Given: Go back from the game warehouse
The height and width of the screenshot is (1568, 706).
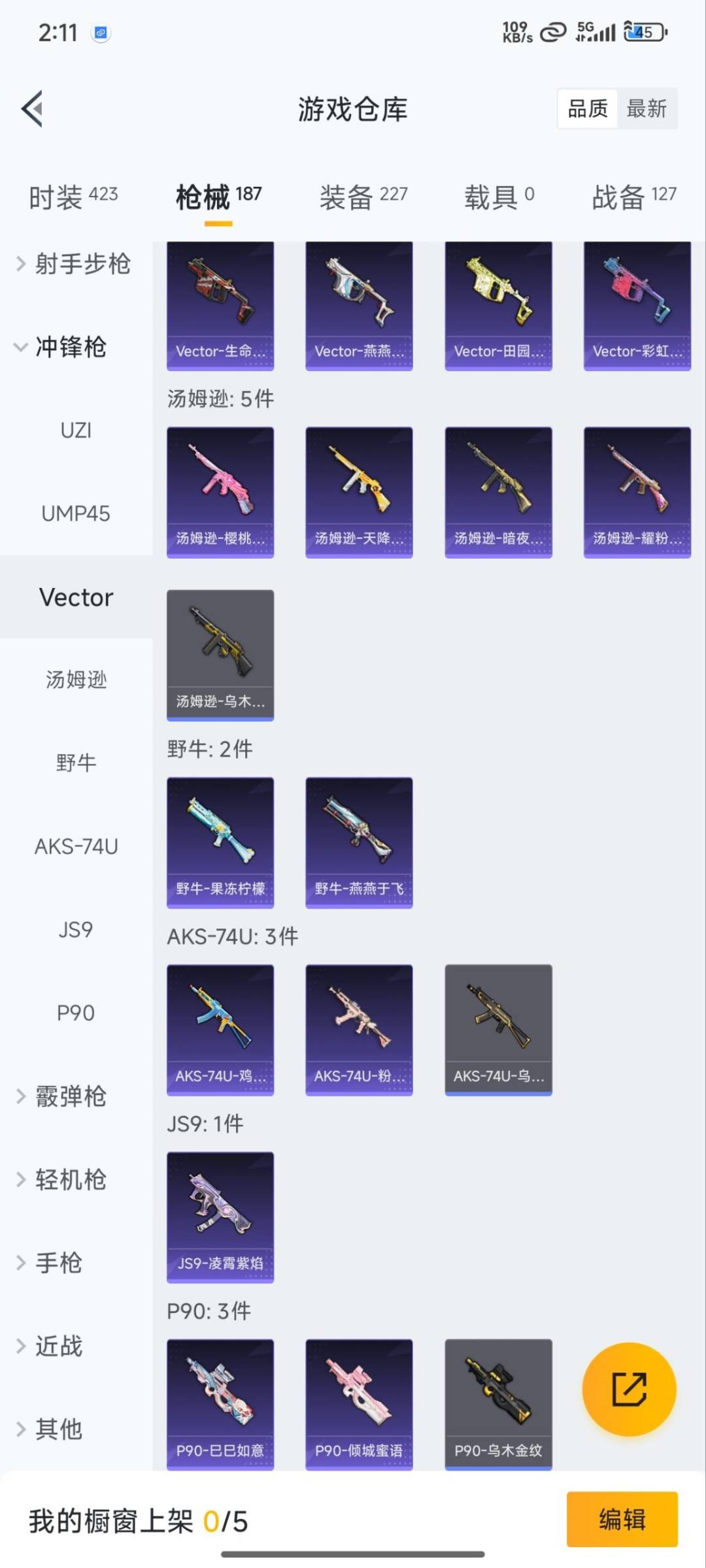Looking at the screenshot, I should (33, 108).
